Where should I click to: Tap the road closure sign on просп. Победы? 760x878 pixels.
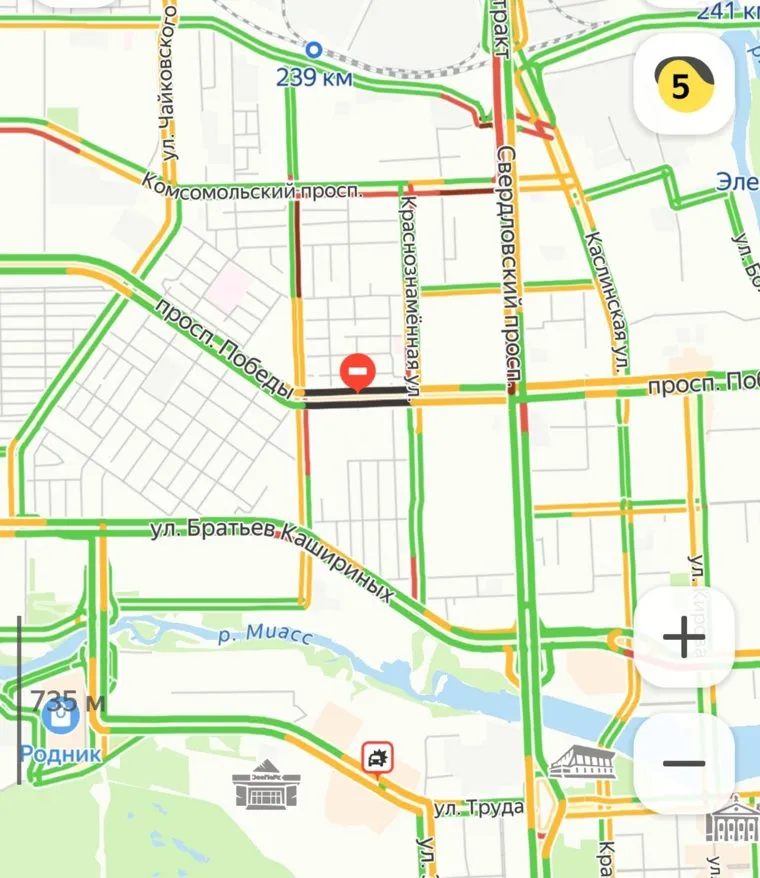pyautogui.click(x=357, y=372)
